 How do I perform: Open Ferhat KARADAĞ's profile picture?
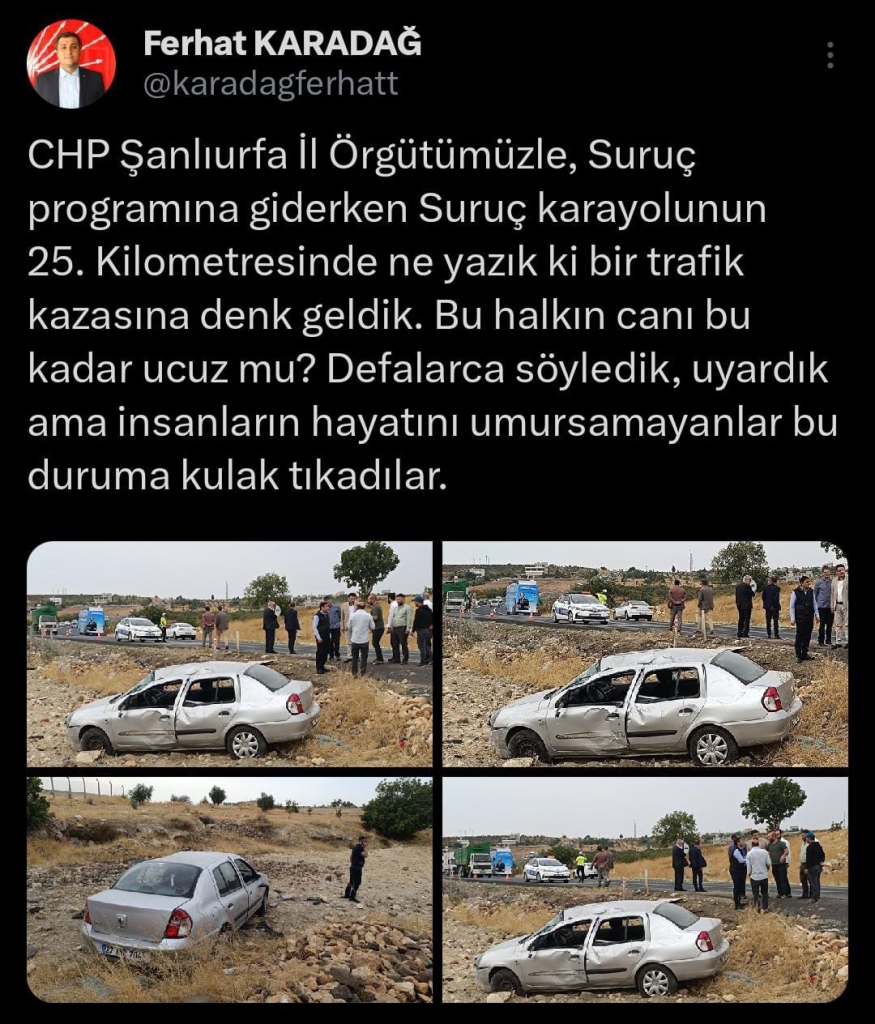(70, 63)
